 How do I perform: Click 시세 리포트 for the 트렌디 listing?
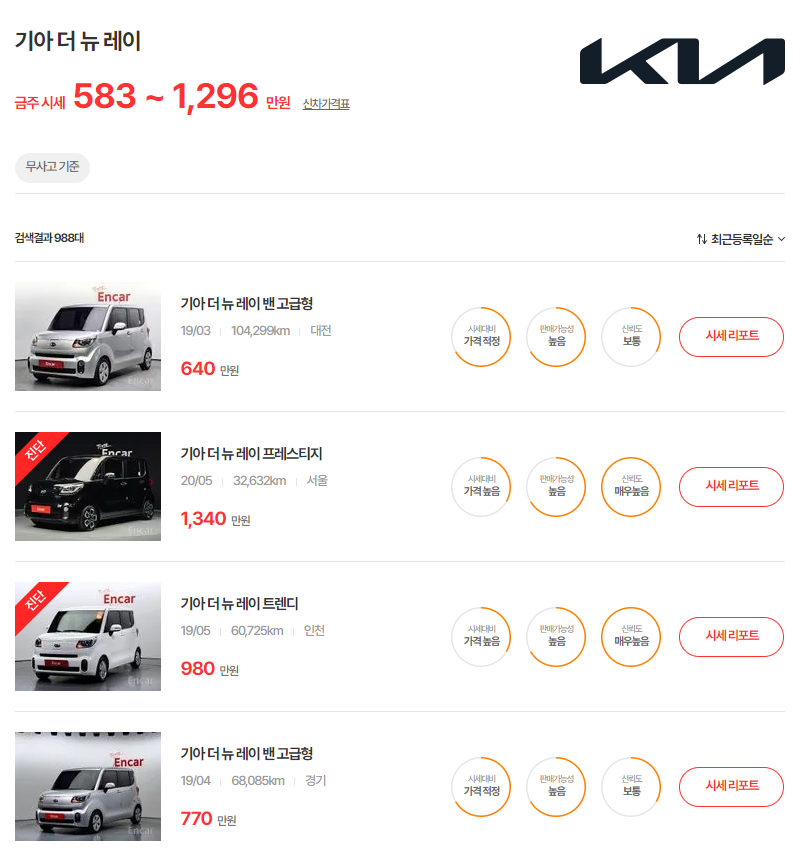click(731, 637)
